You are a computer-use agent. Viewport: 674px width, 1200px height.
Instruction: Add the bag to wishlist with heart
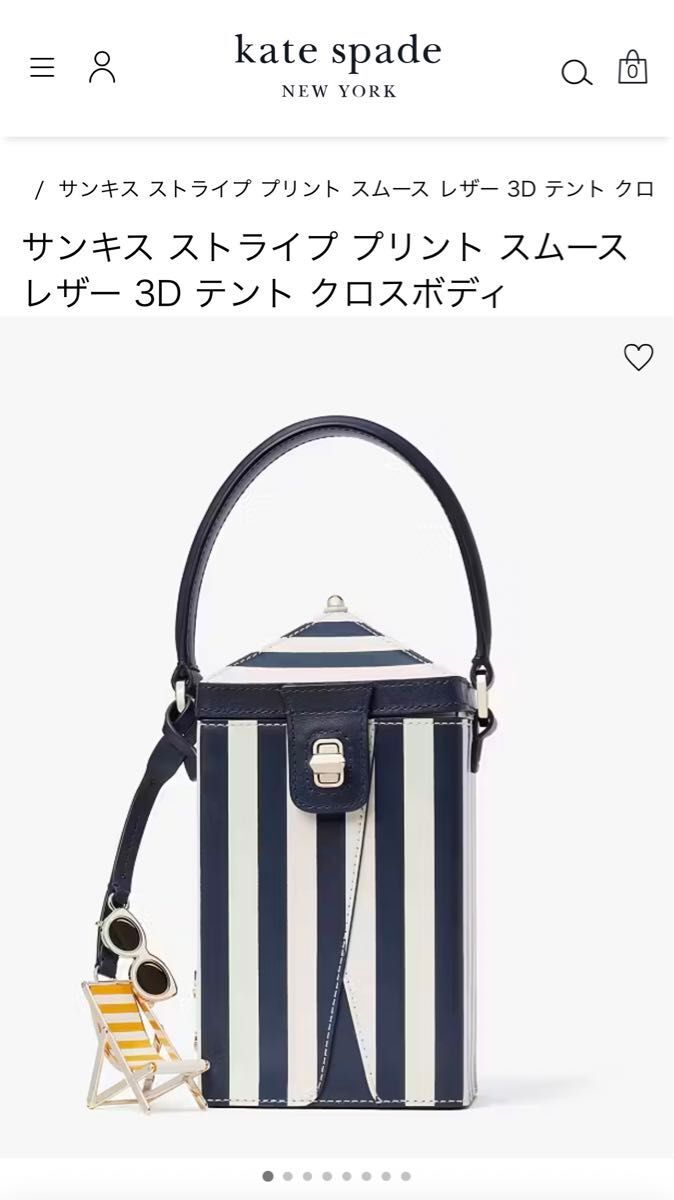(638, 357)
